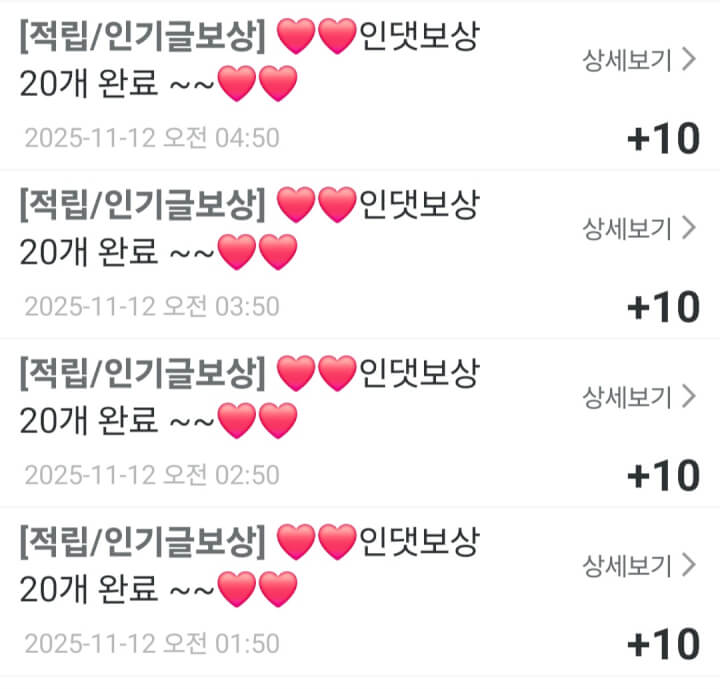
Task: View details of the 03:50 reward
Action: pos(638,228)
